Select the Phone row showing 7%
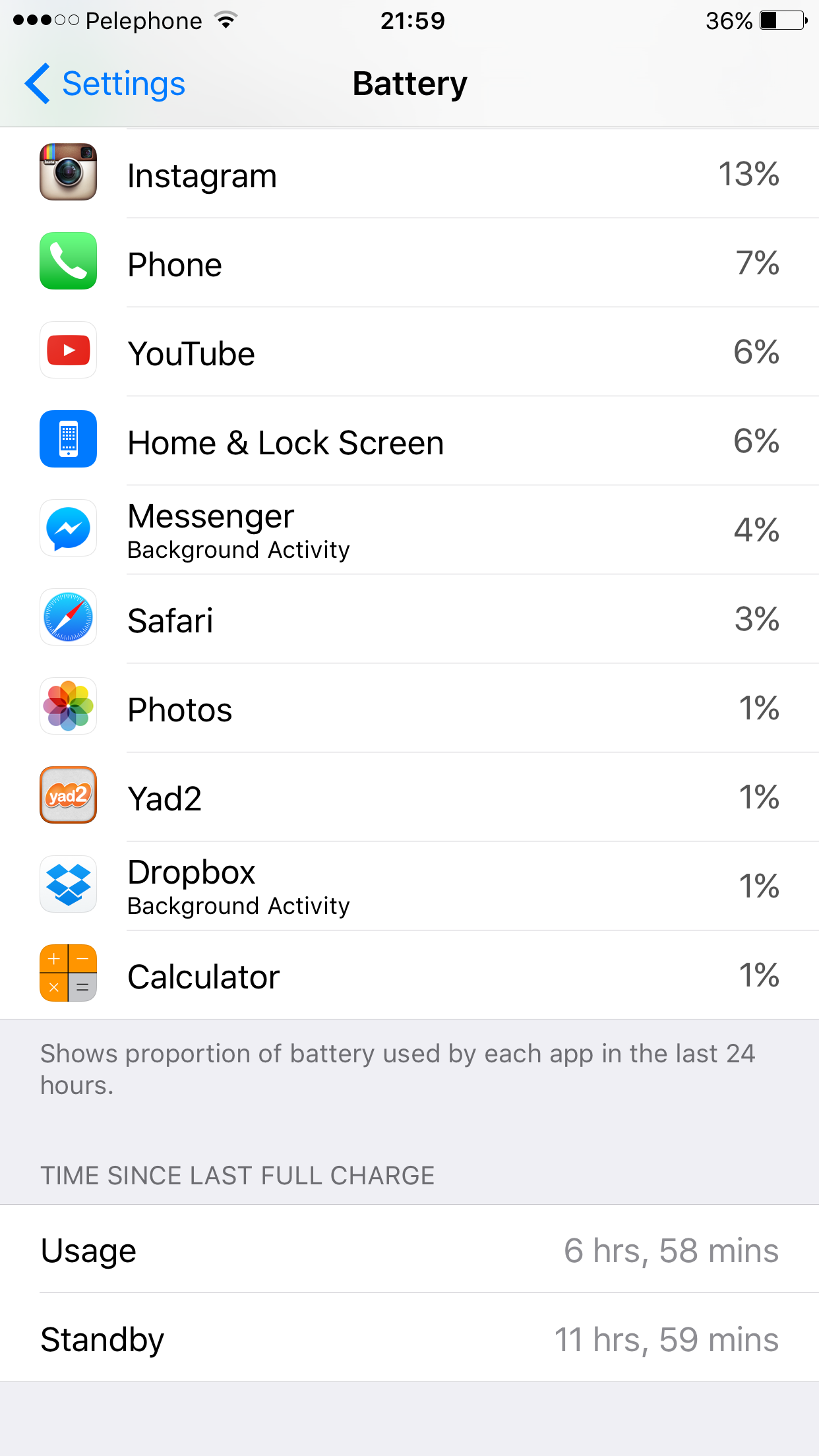 (409, 263)
